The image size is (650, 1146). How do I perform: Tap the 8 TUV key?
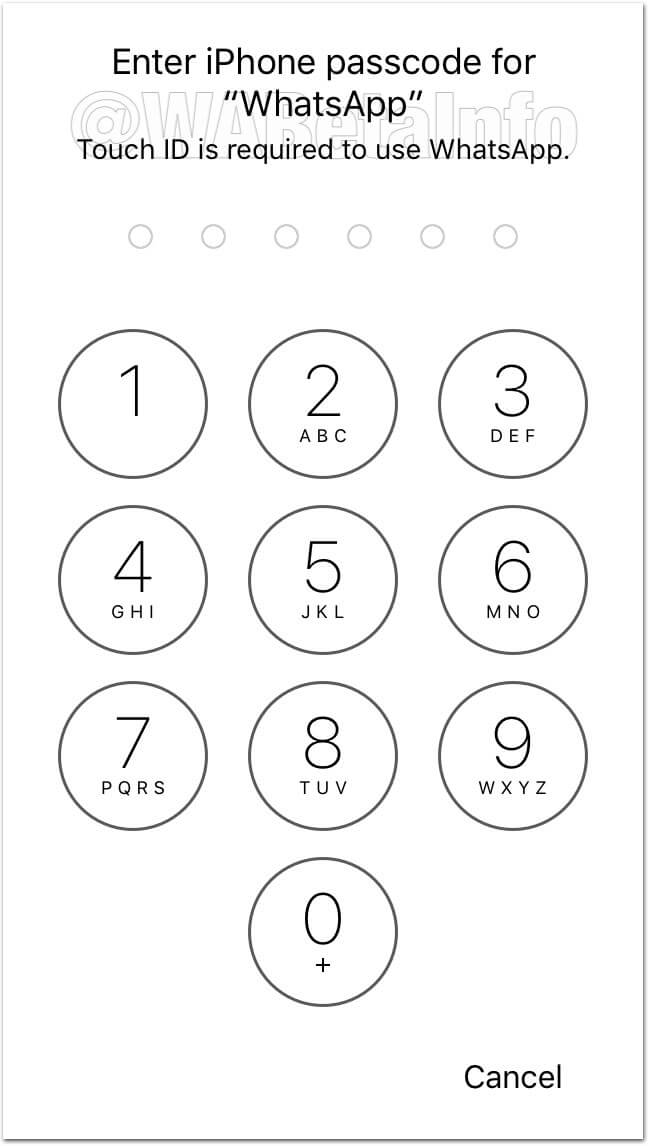(323, 756)
